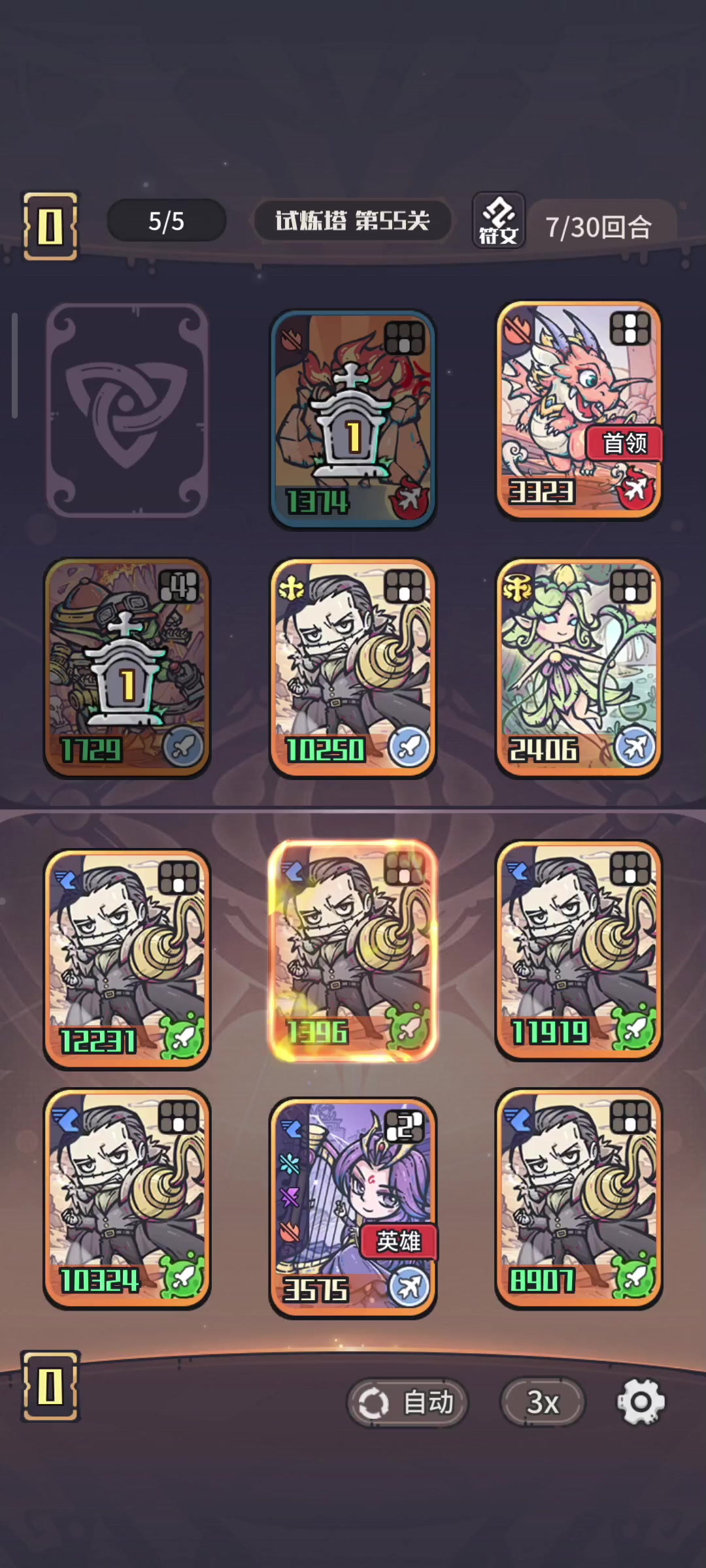Viewport: 706px width, 1568px height.
Task: Tap the fairy card with 2406
Action: pyautogui.click(x=579, y=668)
